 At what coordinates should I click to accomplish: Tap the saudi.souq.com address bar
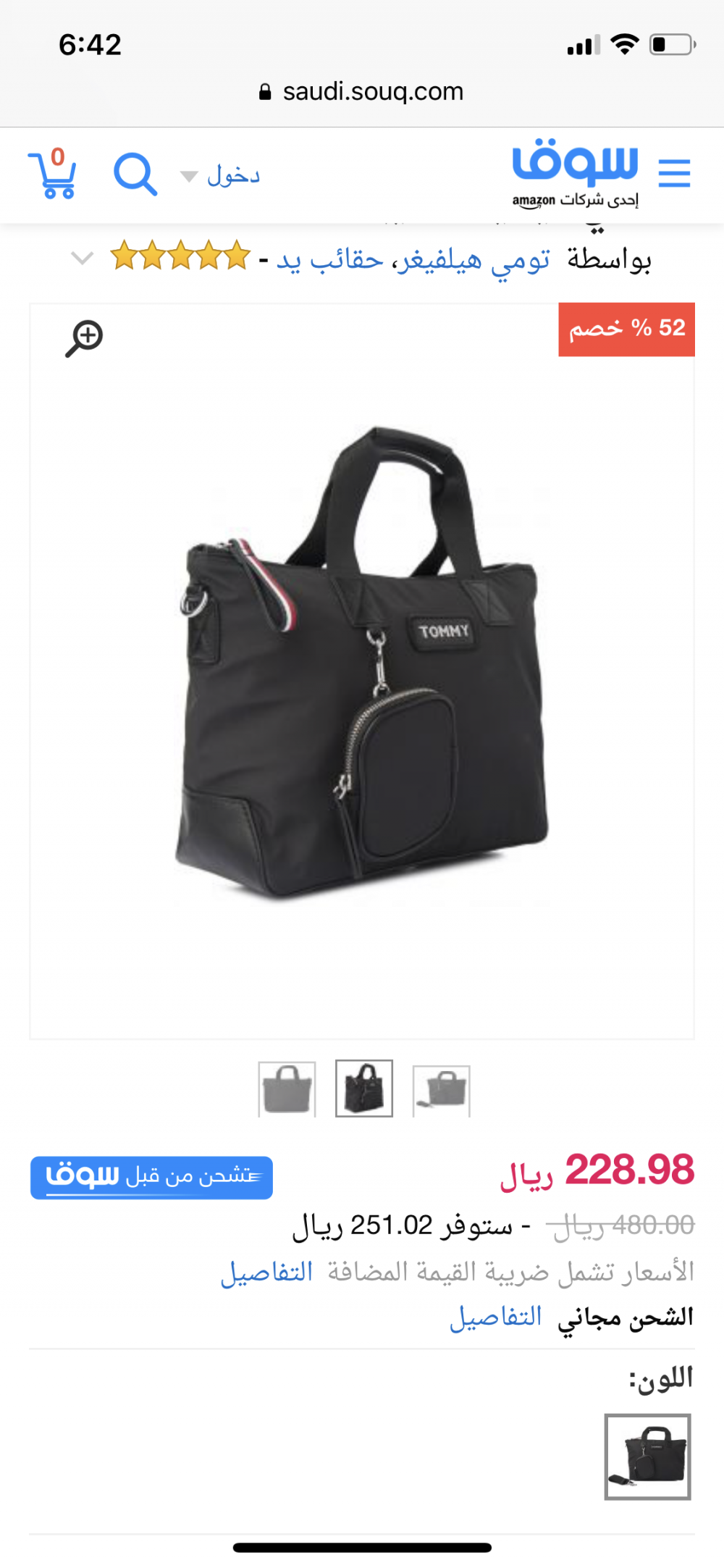tap(362, 92)
